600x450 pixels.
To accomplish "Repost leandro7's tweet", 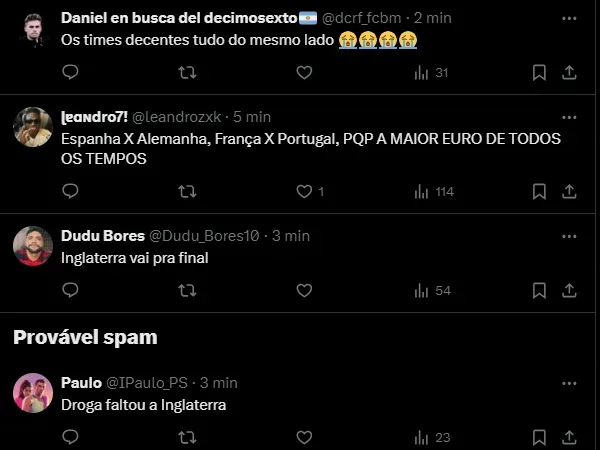I will pos(187,191).
